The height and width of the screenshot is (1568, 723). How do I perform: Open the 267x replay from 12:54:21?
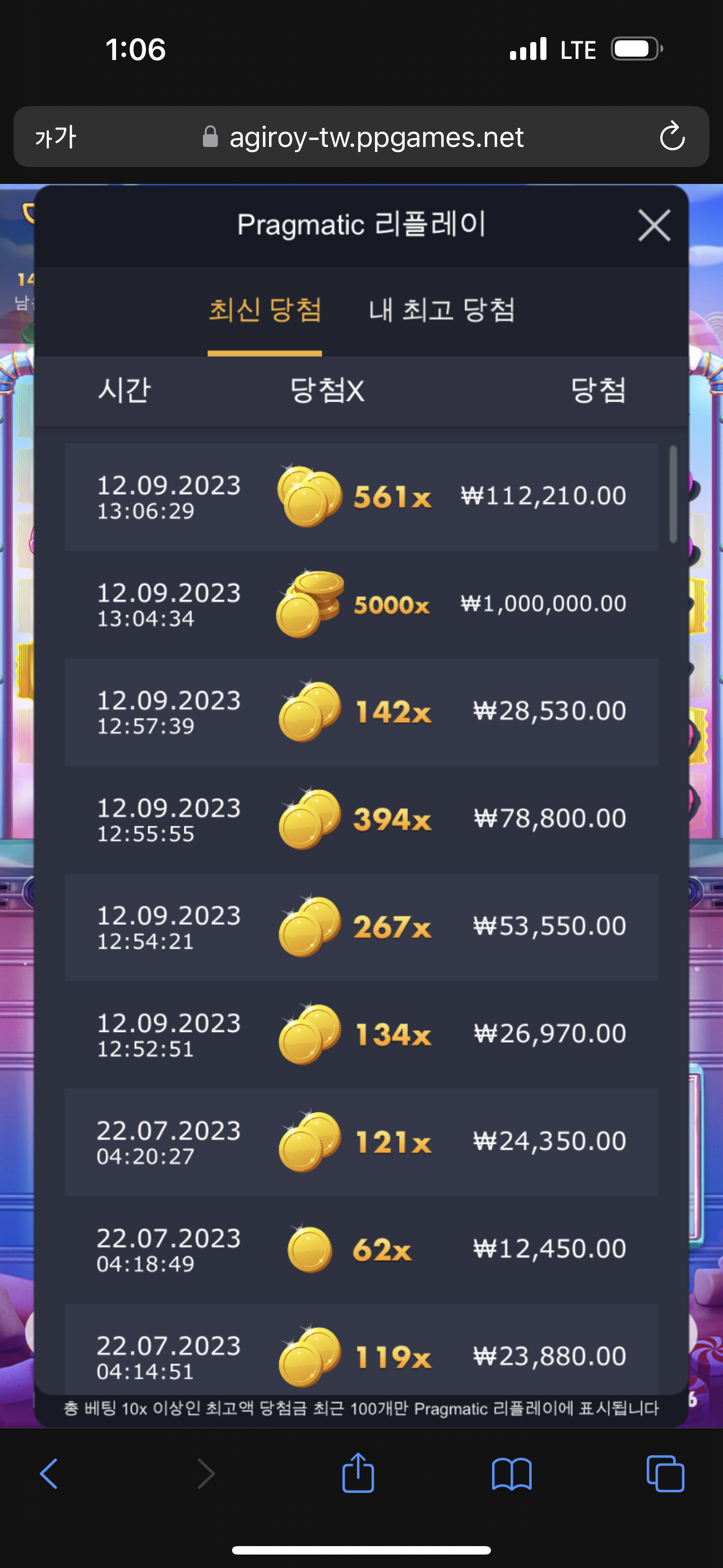point(361,927)
